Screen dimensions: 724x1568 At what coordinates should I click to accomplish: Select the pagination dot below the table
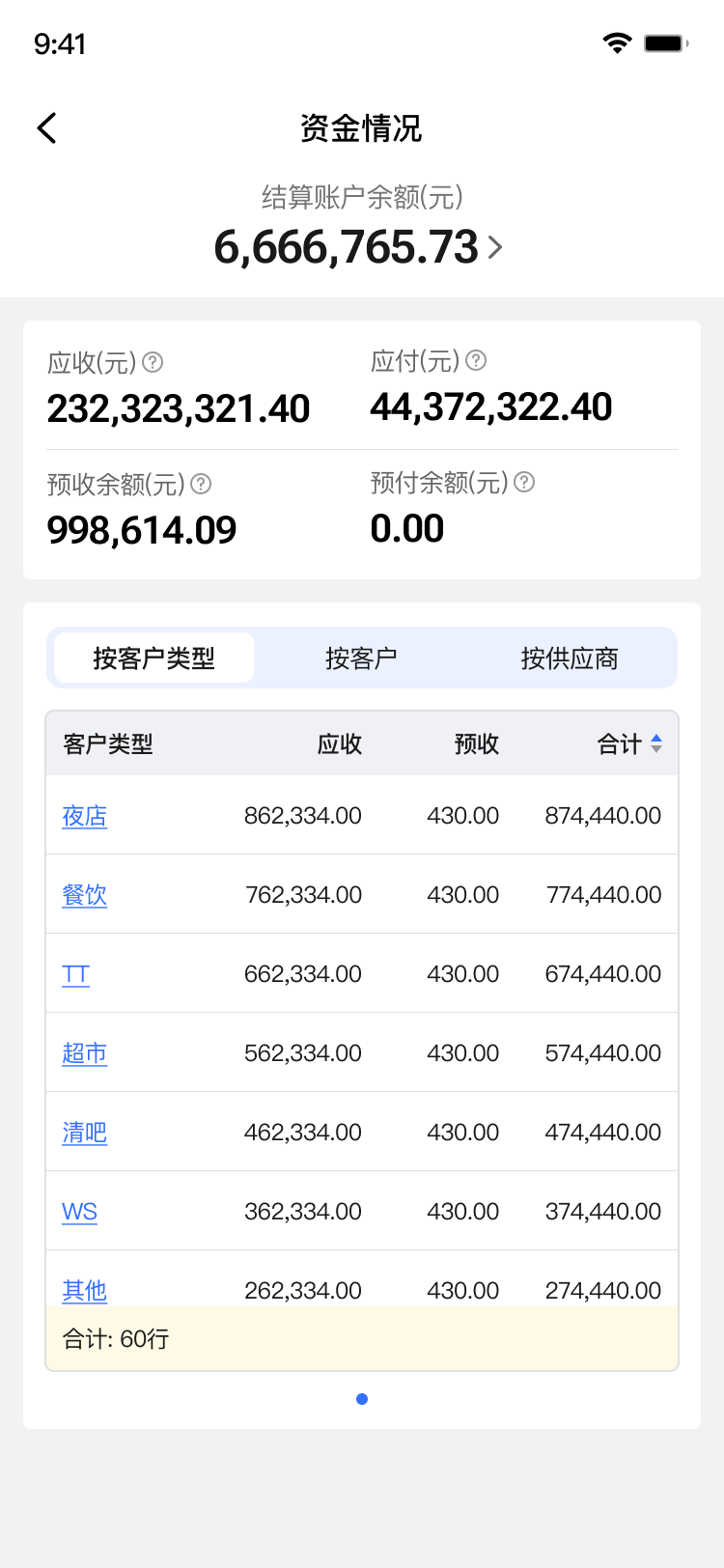(x=362, y=1398)
